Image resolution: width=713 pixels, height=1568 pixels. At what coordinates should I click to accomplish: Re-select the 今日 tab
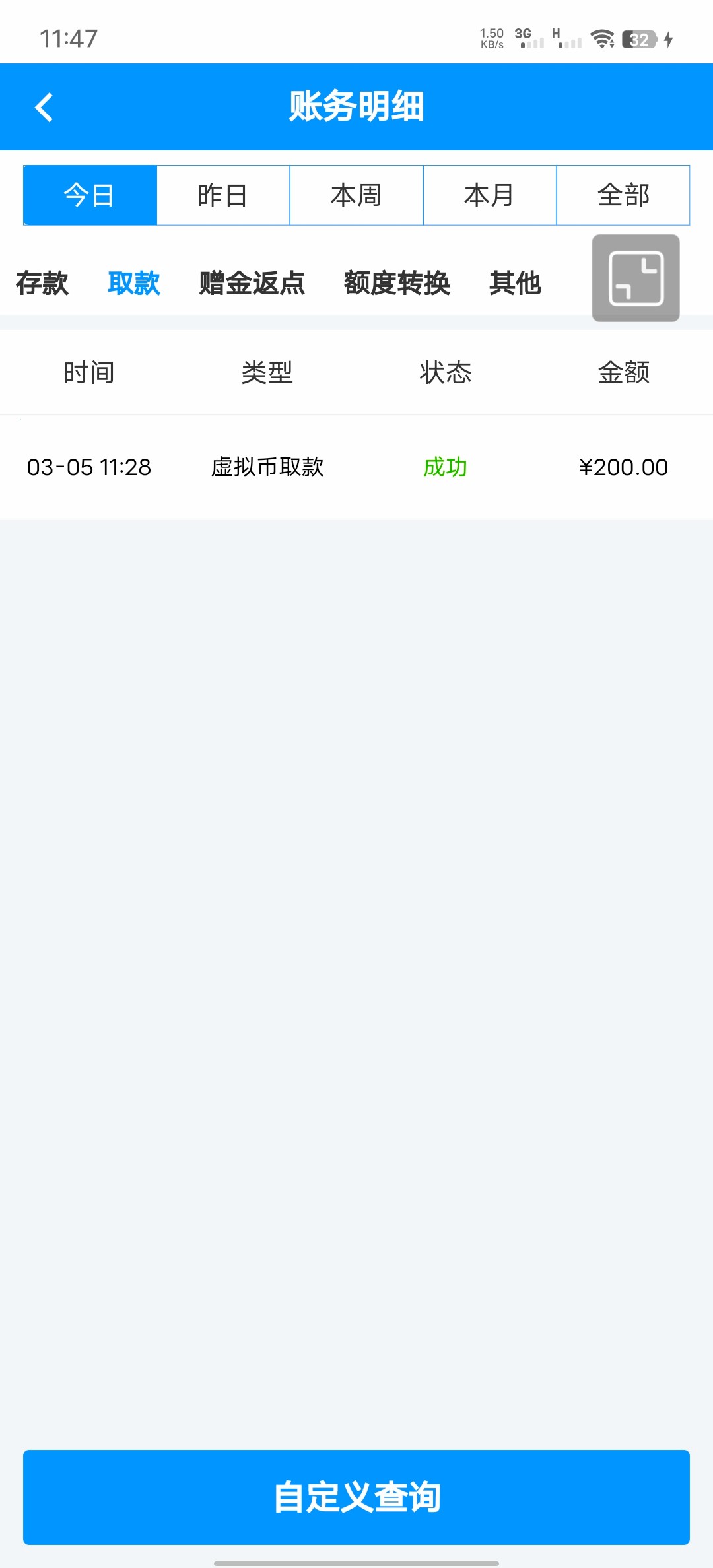point(90,195)
